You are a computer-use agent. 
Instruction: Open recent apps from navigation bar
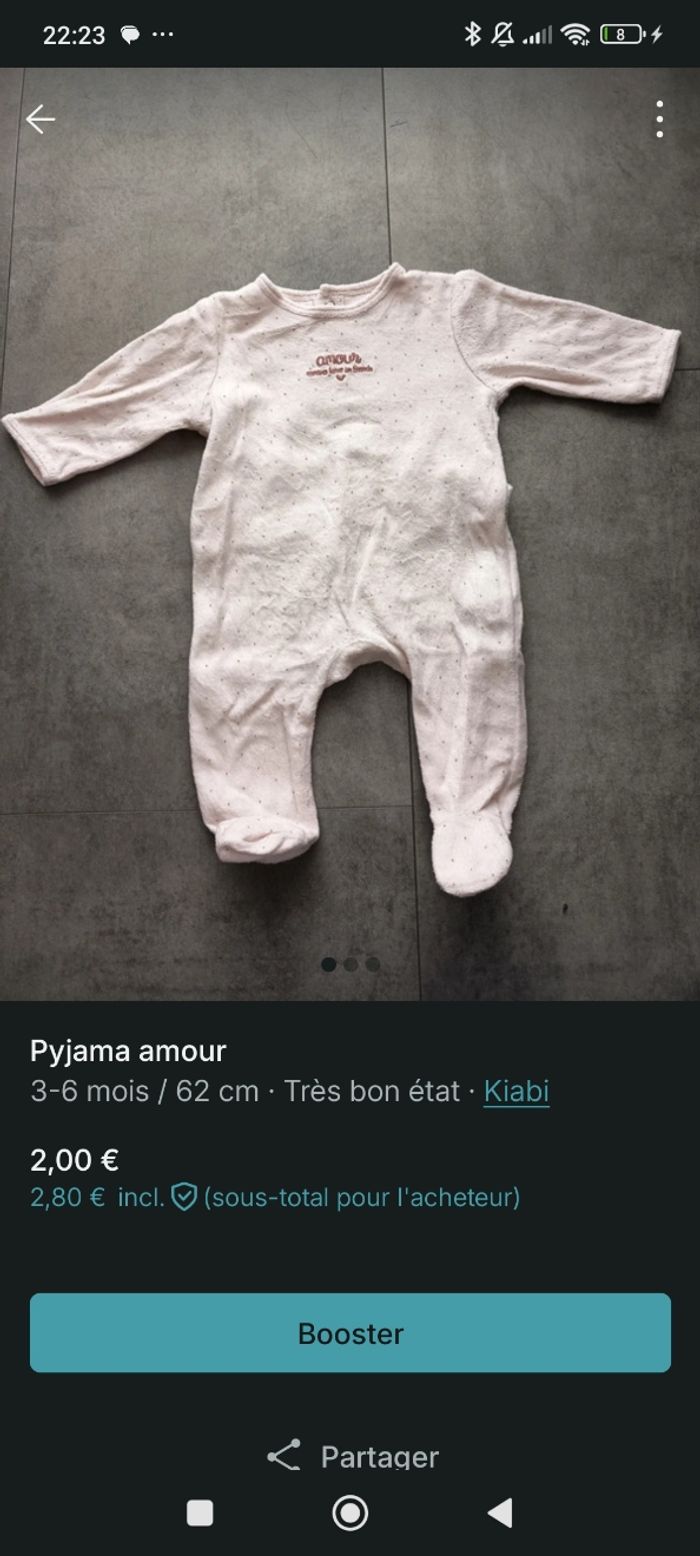200,1513
